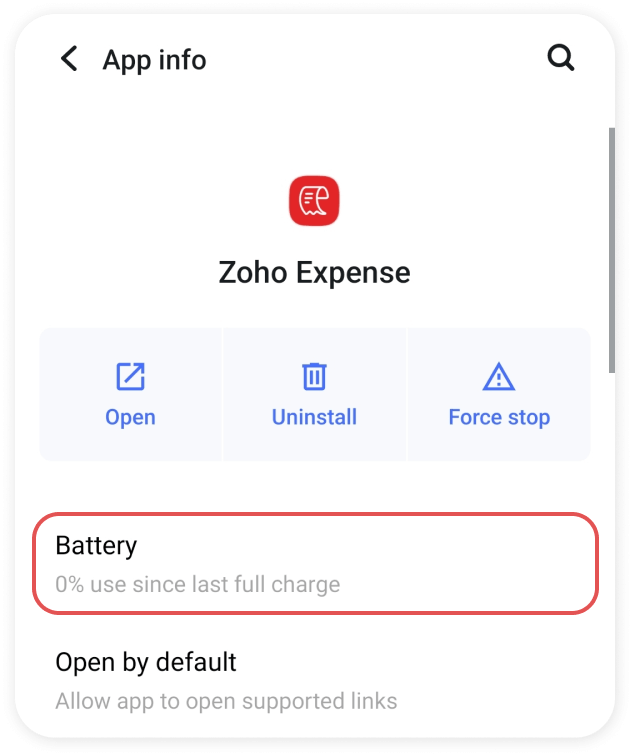Uninstall Zoho Expense

coord(314,395)
